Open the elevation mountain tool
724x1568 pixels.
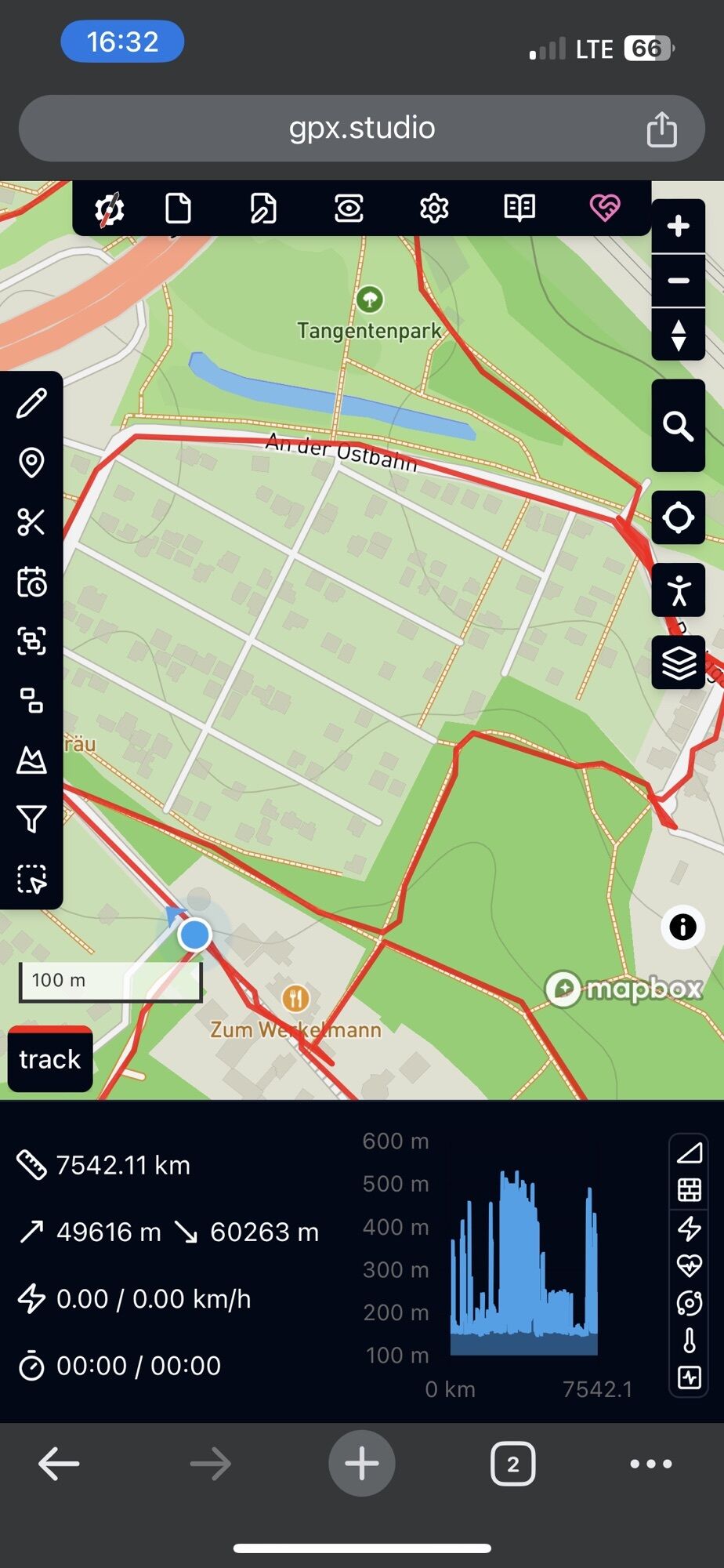click(31, 760)
